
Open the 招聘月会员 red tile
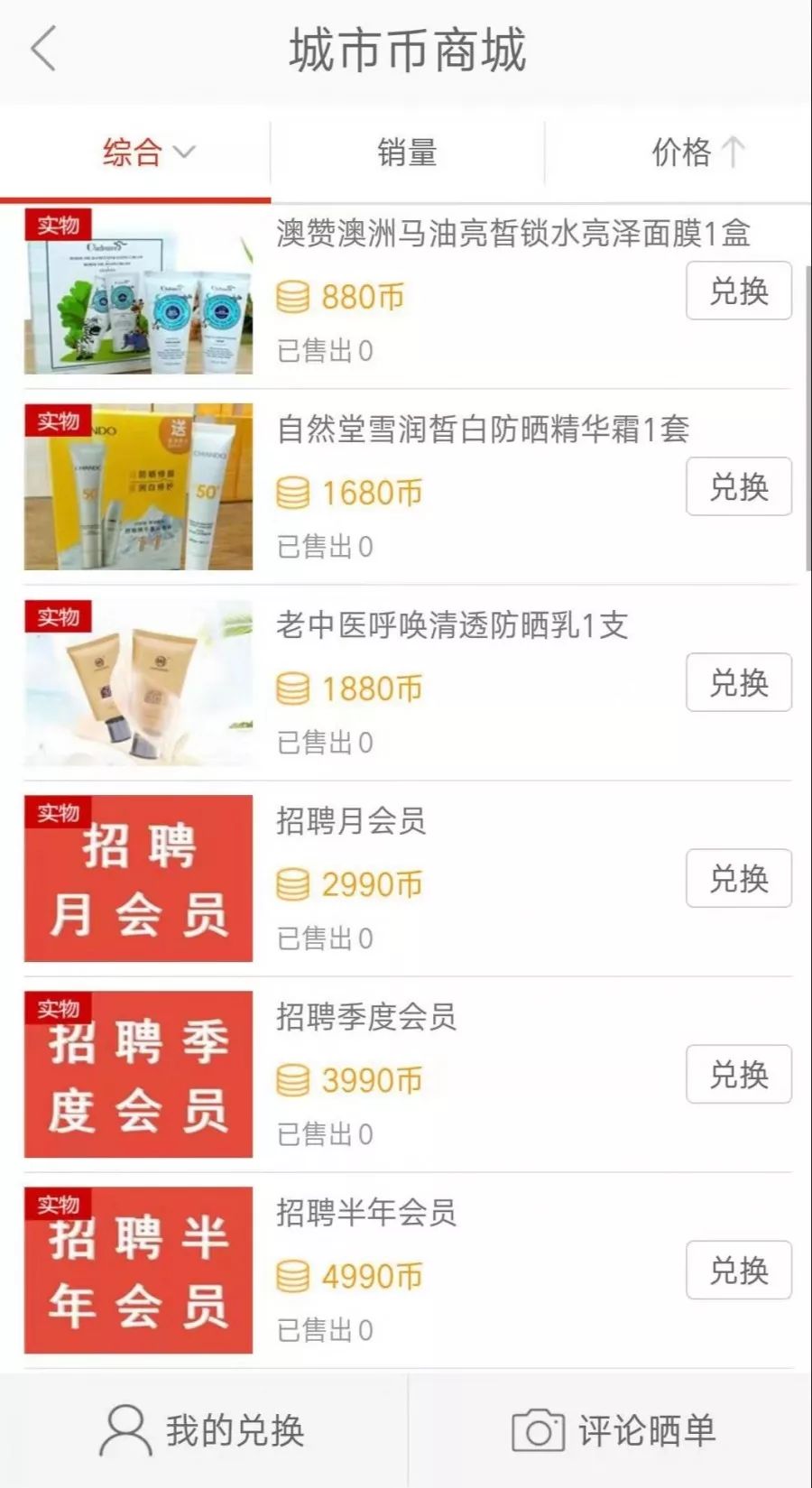tap(138, 879)
